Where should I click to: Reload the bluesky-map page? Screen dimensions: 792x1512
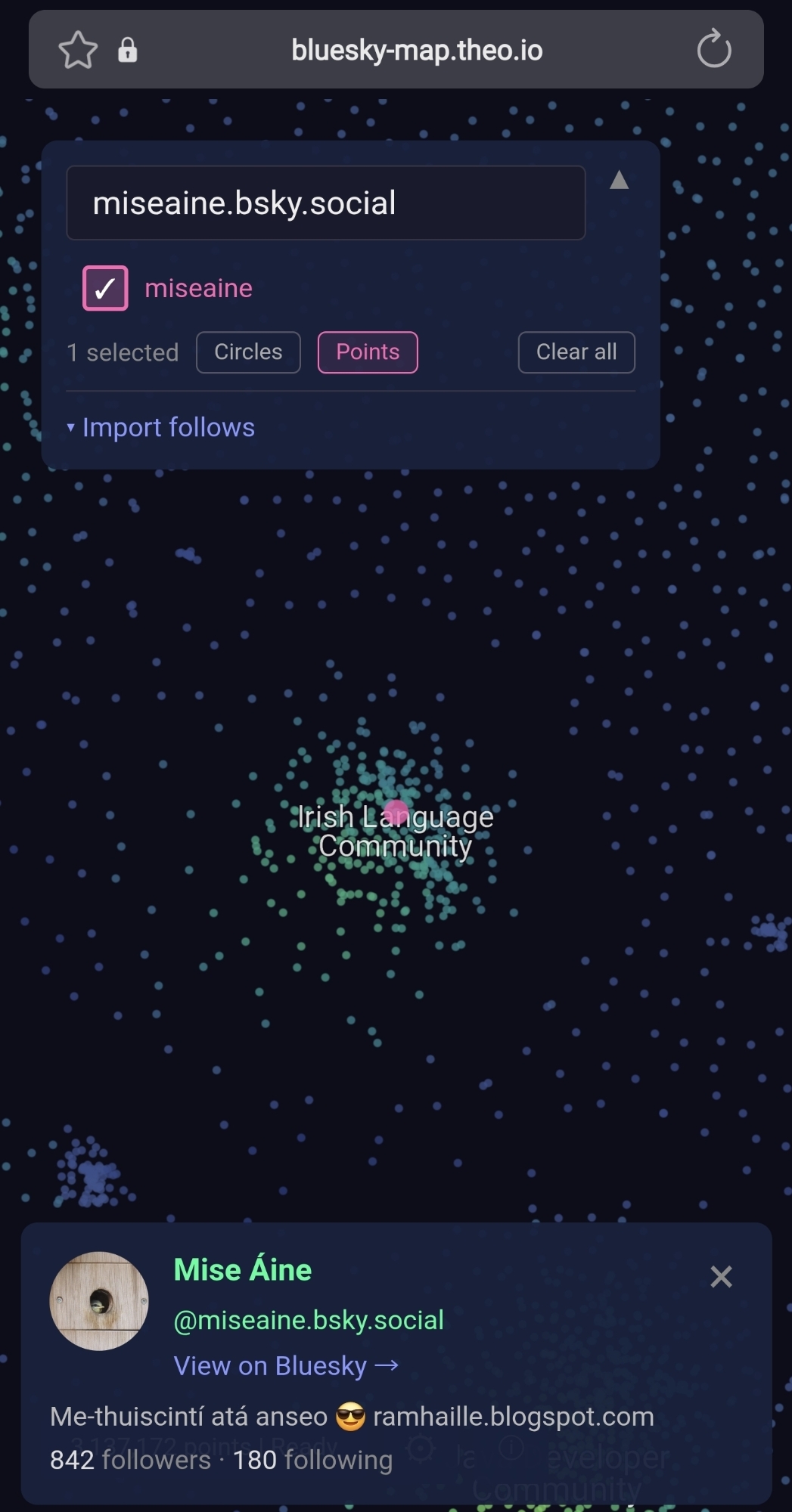pos(713,49)
